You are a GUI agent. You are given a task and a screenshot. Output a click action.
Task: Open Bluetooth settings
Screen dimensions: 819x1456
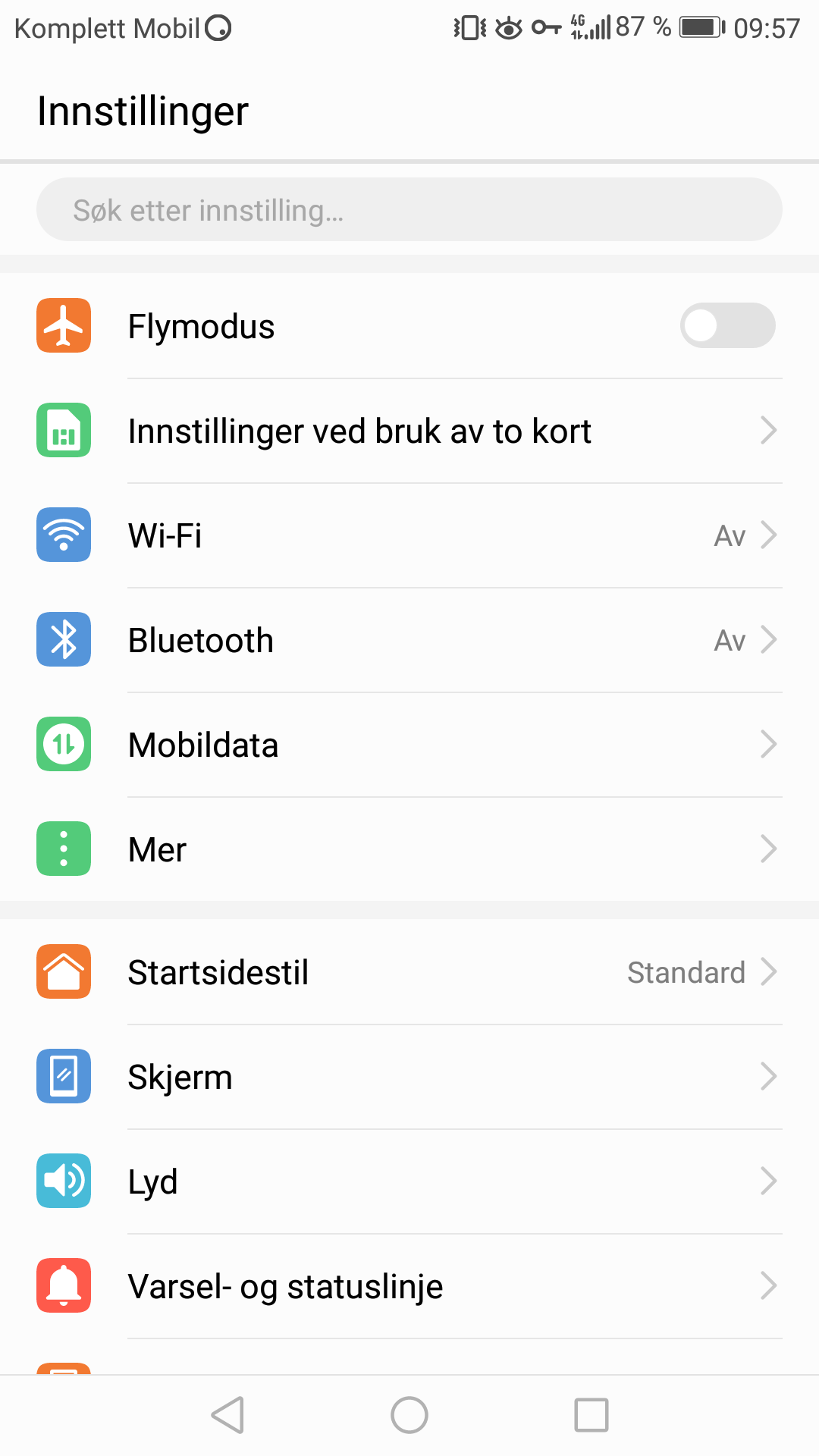click(409, 640)
